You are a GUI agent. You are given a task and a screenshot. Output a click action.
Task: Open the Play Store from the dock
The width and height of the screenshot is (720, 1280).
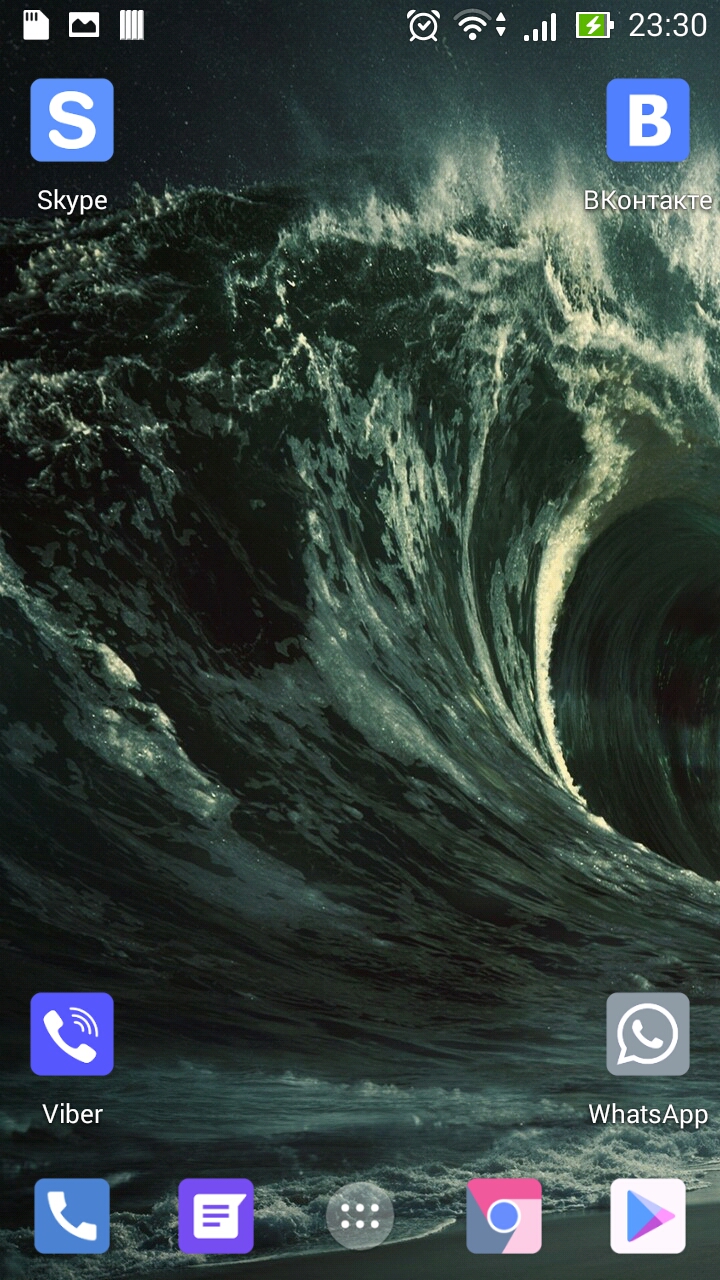(x=648, y=1216)
